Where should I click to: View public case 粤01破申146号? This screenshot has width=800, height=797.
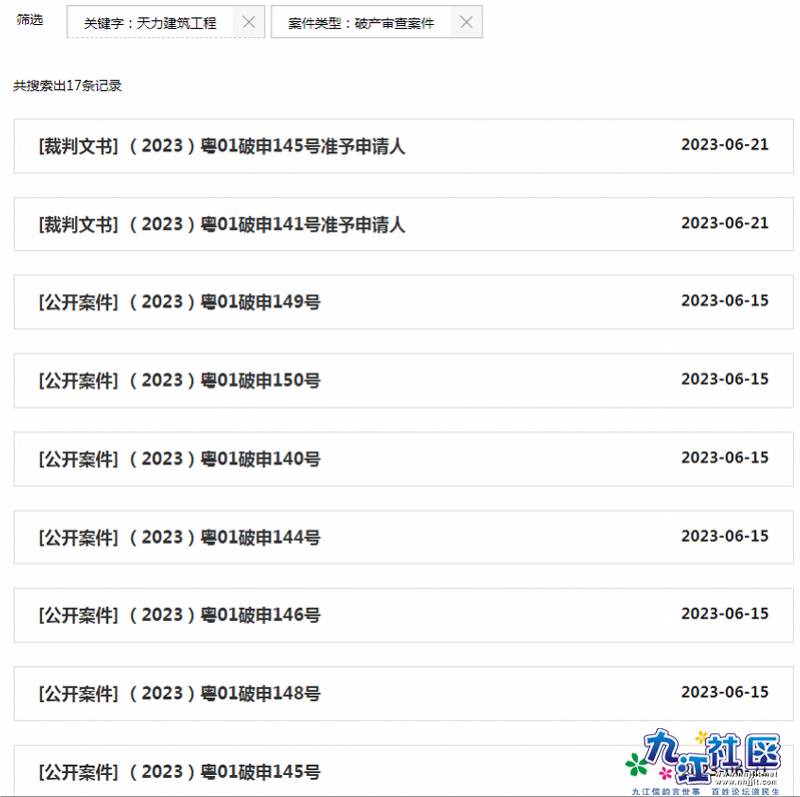pos(180,615)
